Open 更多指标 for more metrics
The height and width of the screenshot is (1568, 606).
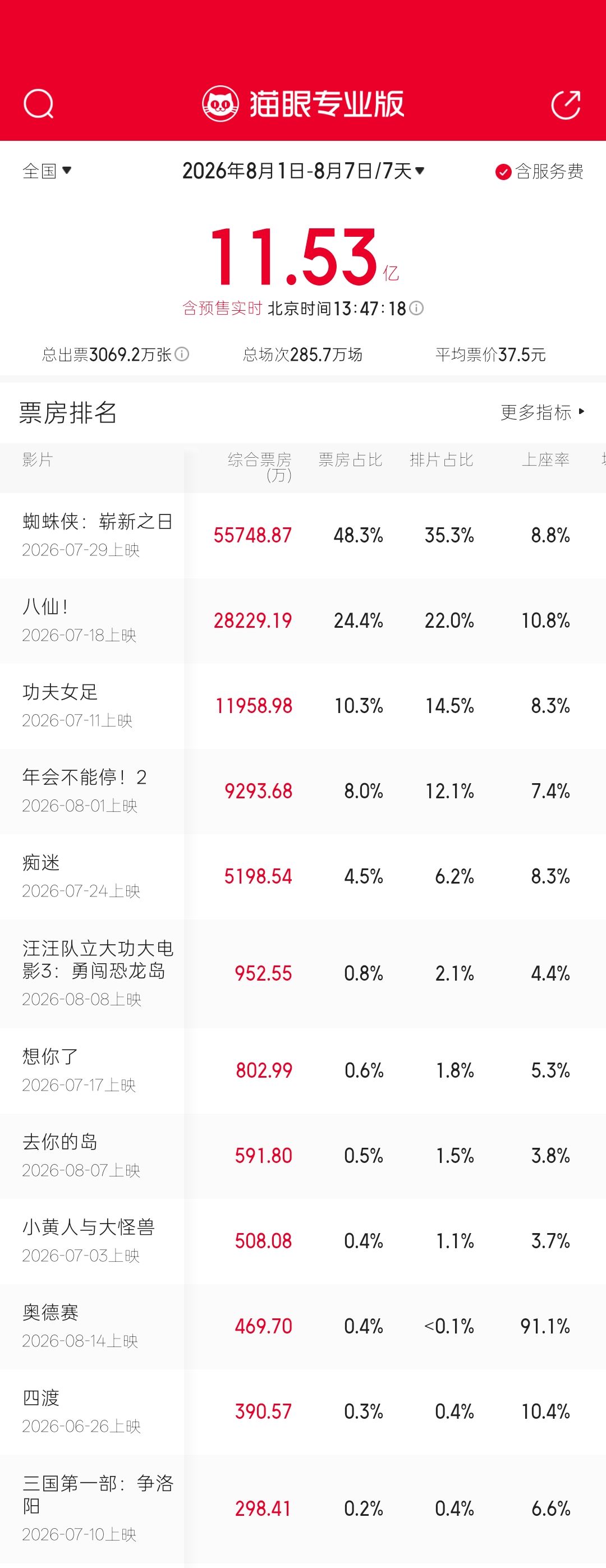(543, 412)
